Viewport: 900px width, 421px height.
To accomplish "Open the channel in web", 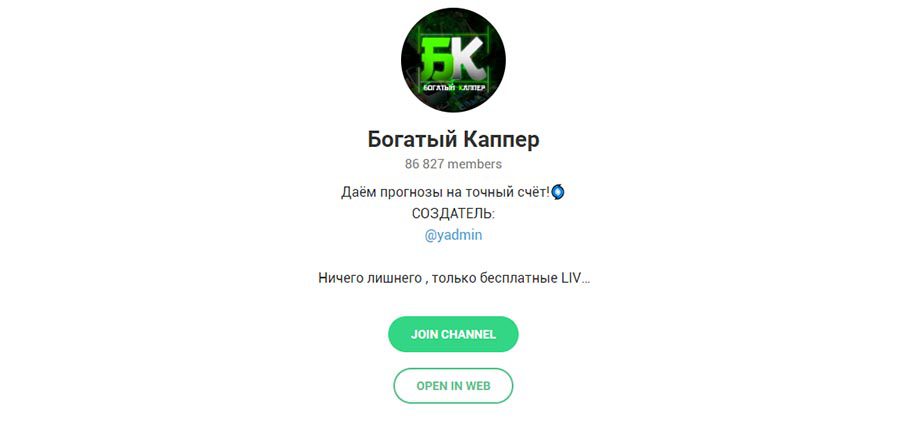I will [453, 385].
